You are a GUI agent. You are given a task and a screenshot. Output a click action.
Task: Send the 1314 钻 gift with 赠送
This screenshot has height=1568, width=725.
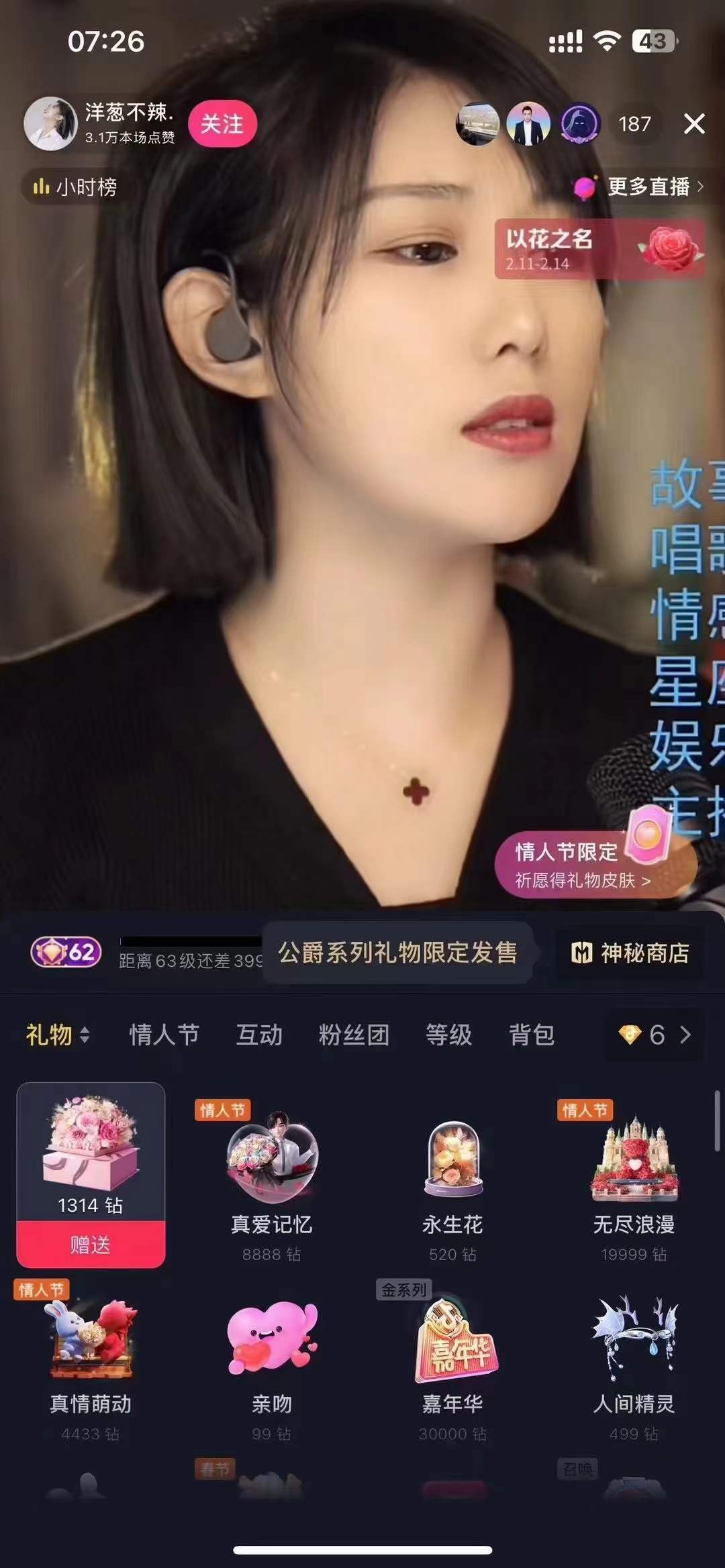point(91,1245)
